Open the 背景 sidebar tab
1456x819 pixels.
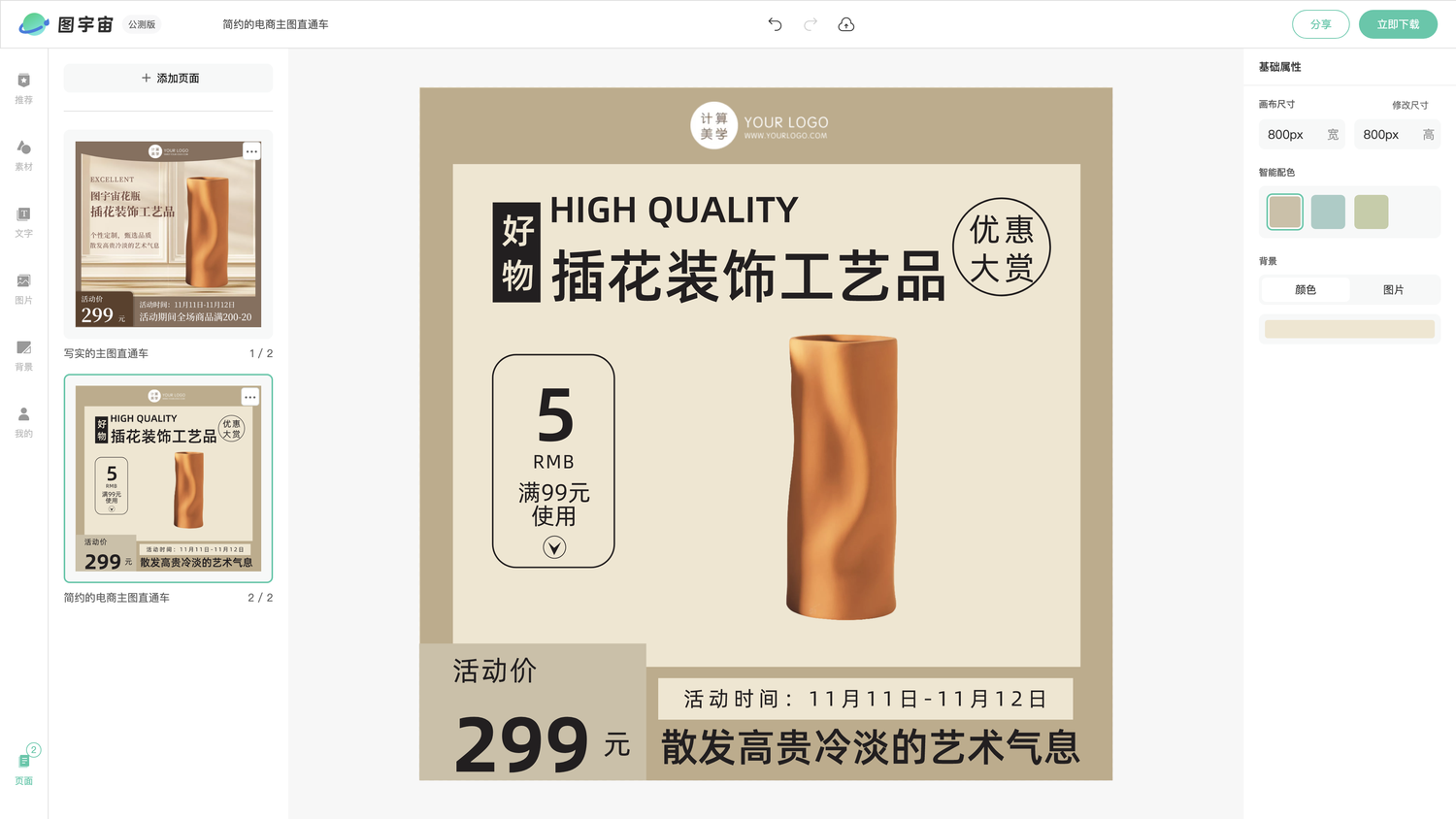point(23,355)
